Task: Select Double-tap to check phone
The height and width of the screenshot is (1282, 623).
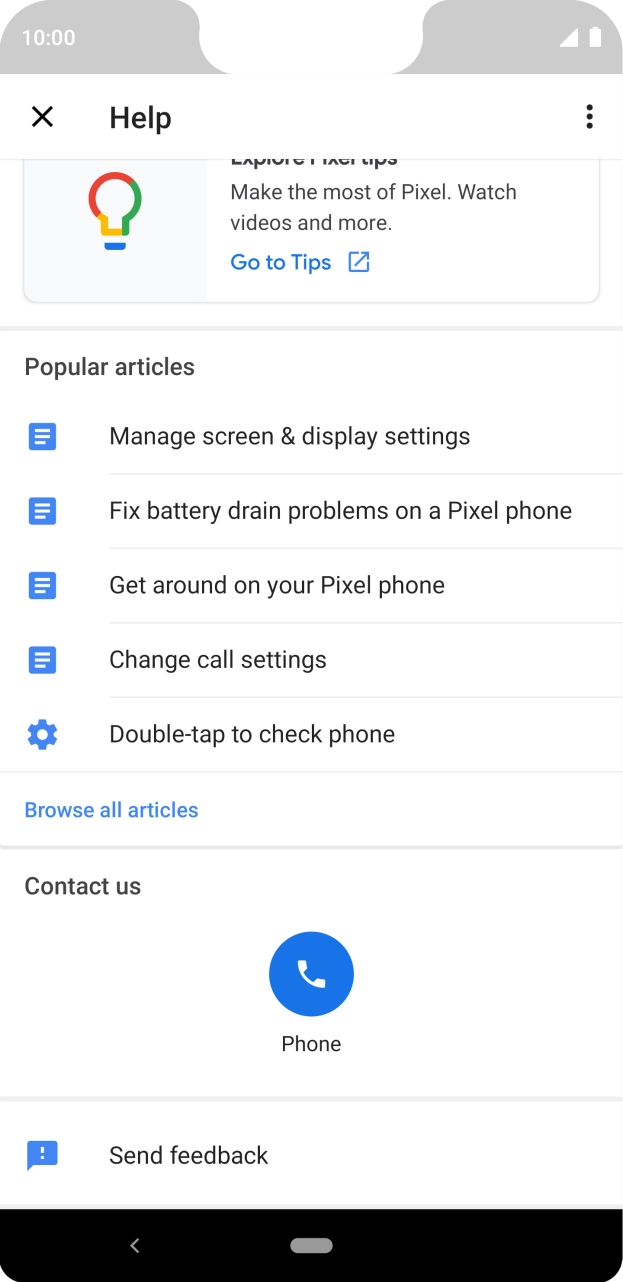Action: pos(311,735)
